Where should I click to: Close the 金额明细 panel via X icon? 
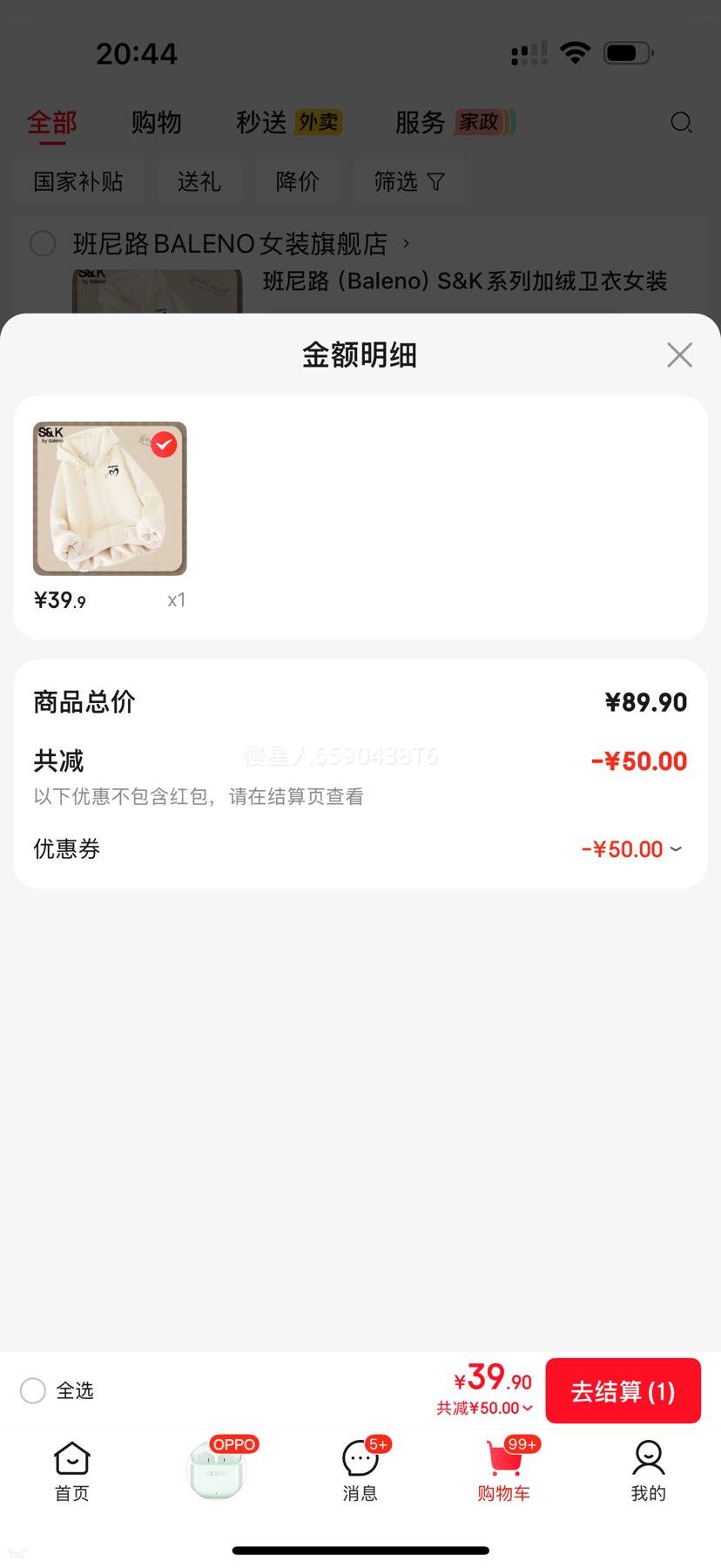679,355
